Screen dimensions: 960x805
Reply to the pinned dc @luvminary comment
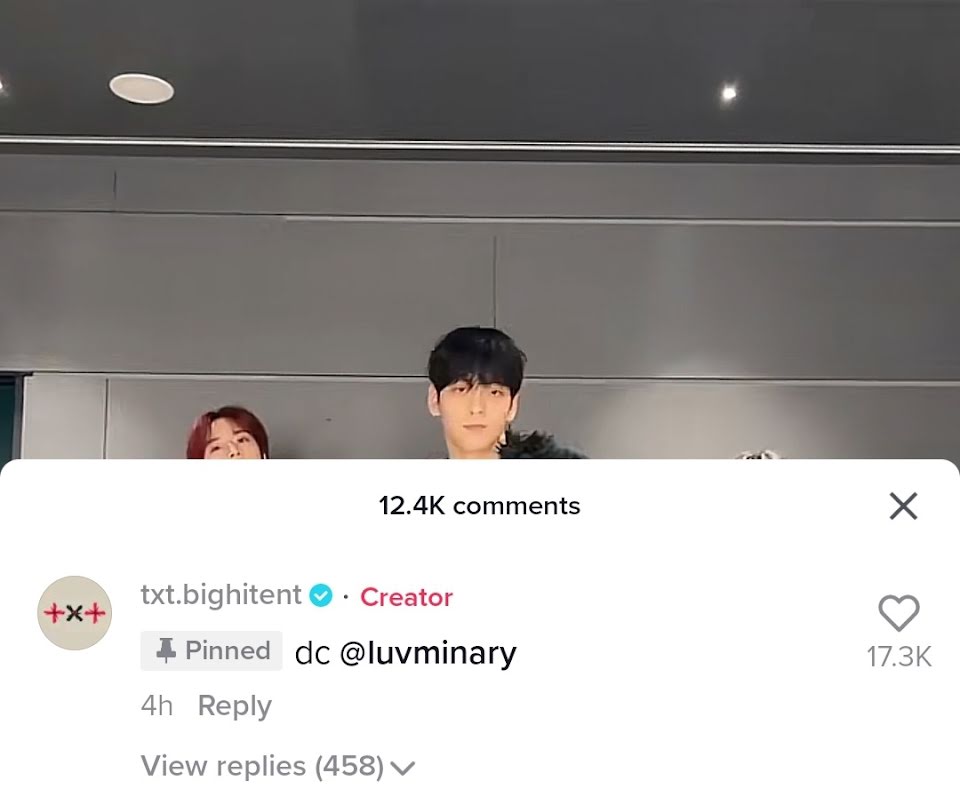click(234, 706)
